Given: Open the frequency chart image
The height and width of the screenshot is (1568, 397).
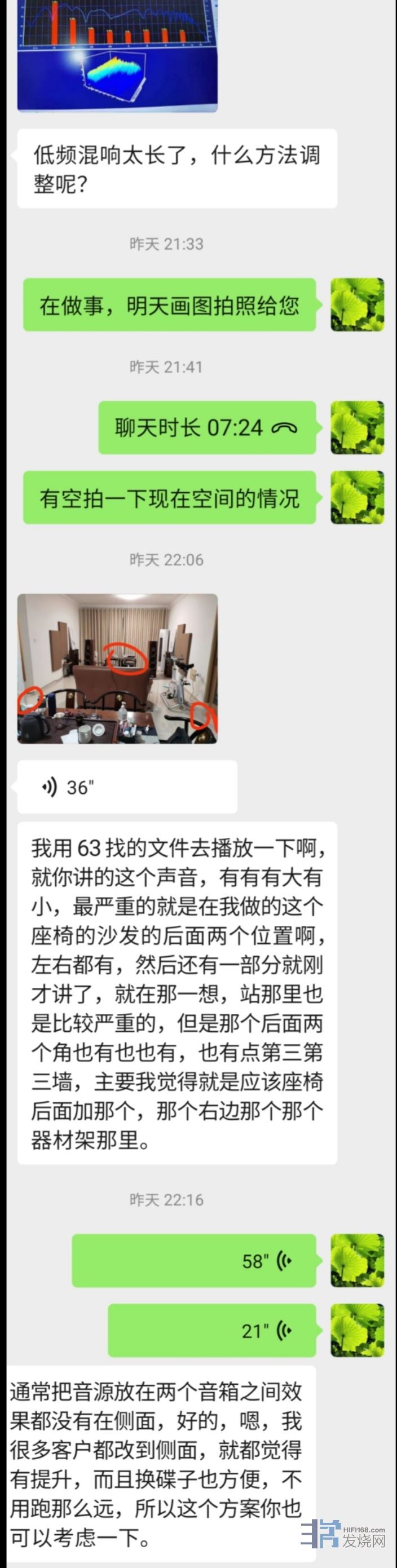Looking at the screenshot, I should tap(117, 55).
